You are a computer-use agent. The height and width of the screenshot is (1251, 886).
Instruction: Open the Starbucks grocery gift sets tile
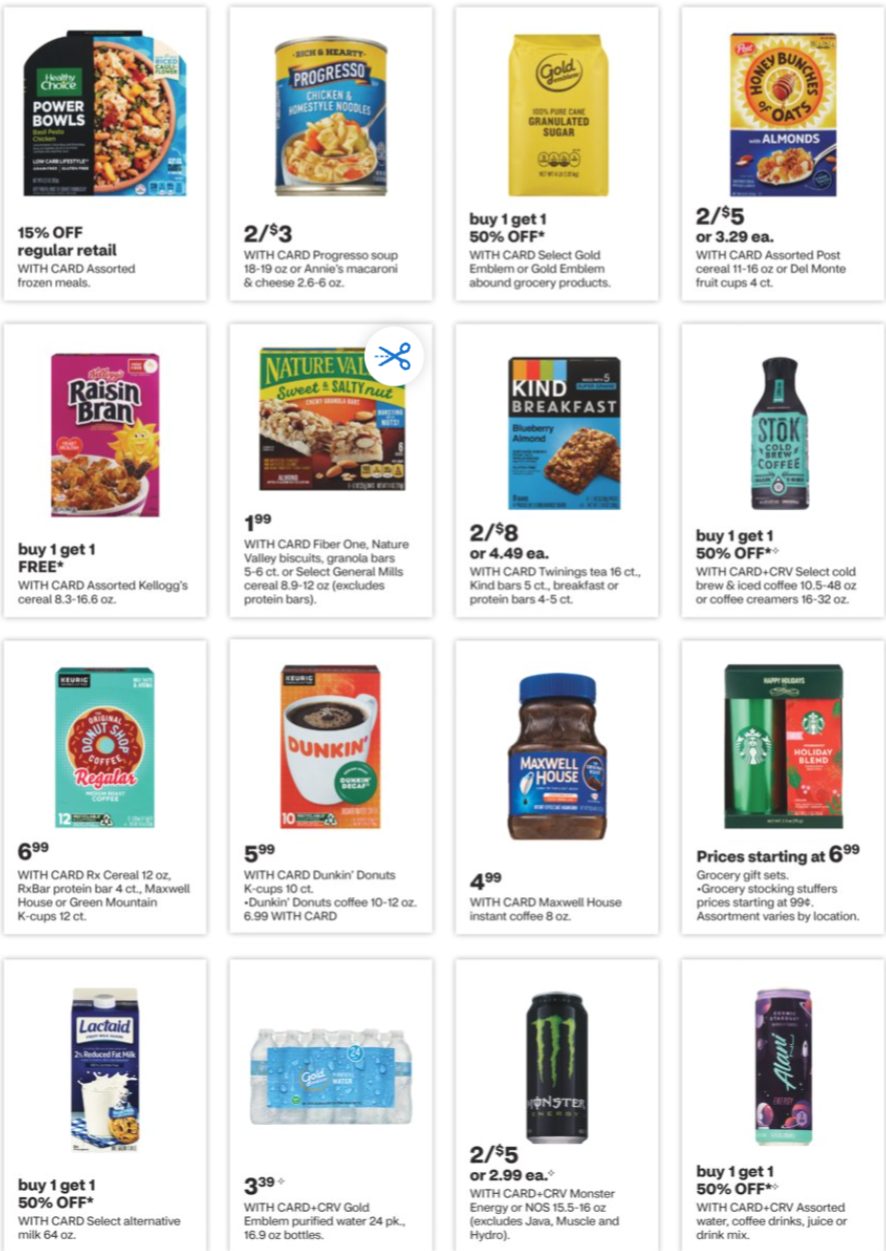tap(783, 787)
